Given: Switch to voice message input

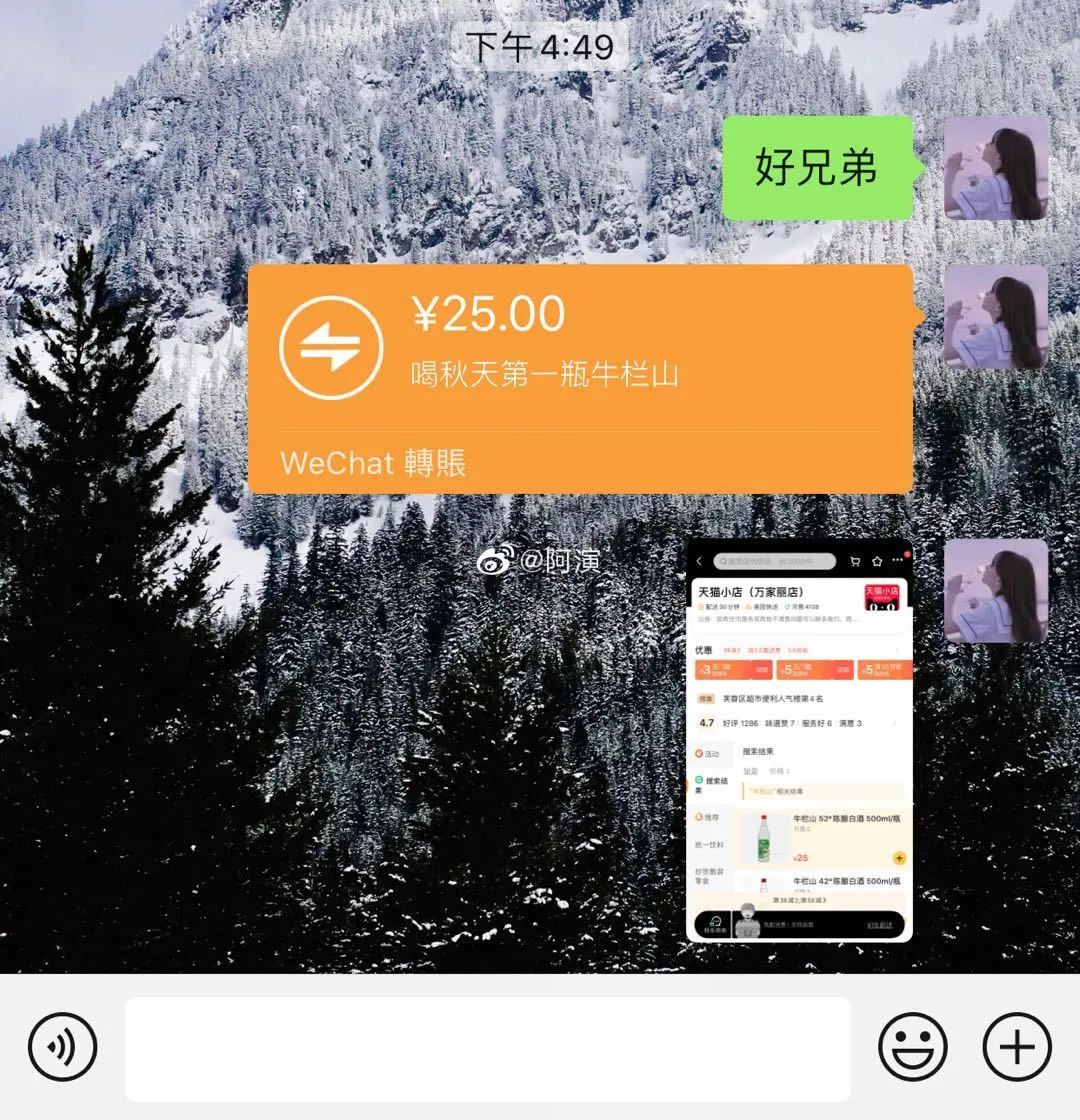Looking at the screenshot, I should (x=62, y=1047).
